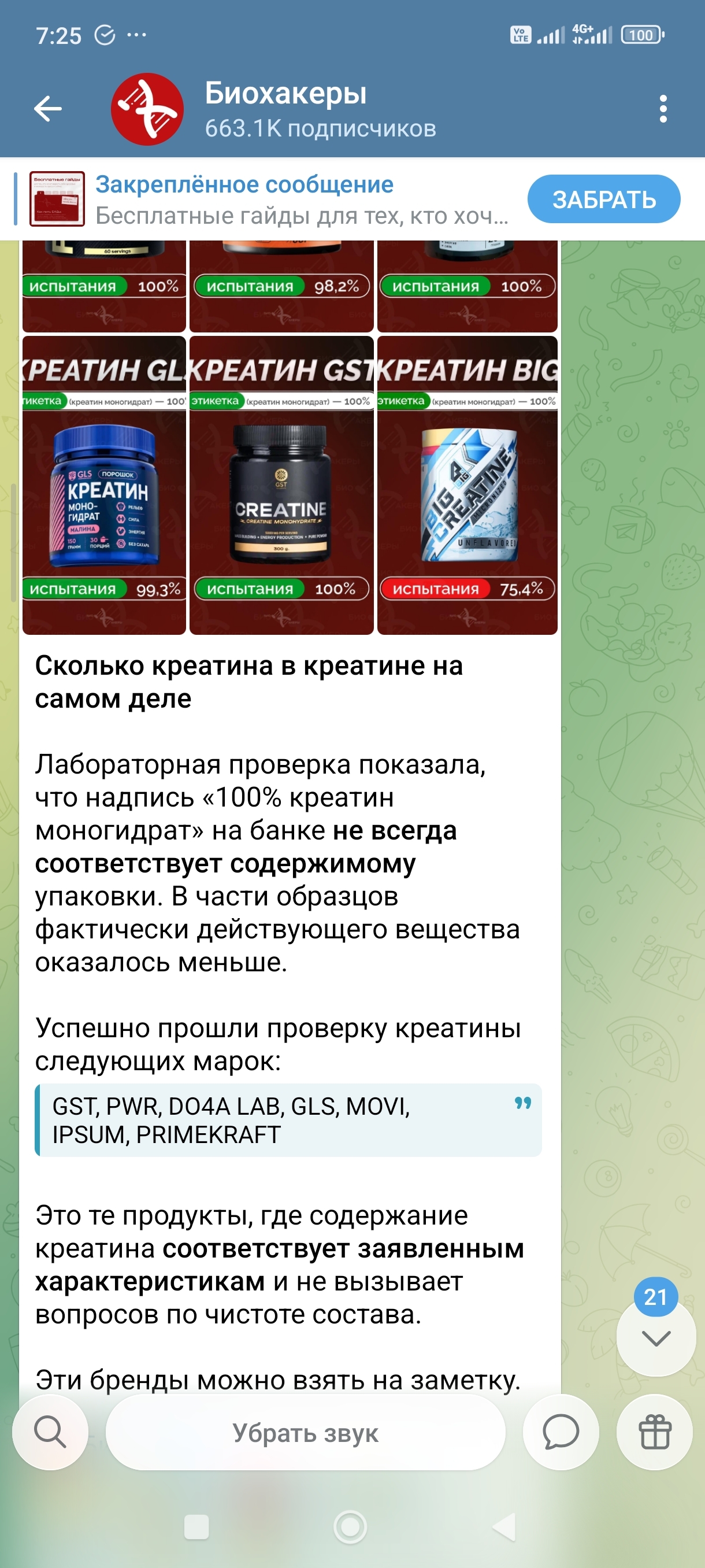The image size is (705, 1568).
Task: Go back from the Биохакеры channel
Action: tap(48, 110)
